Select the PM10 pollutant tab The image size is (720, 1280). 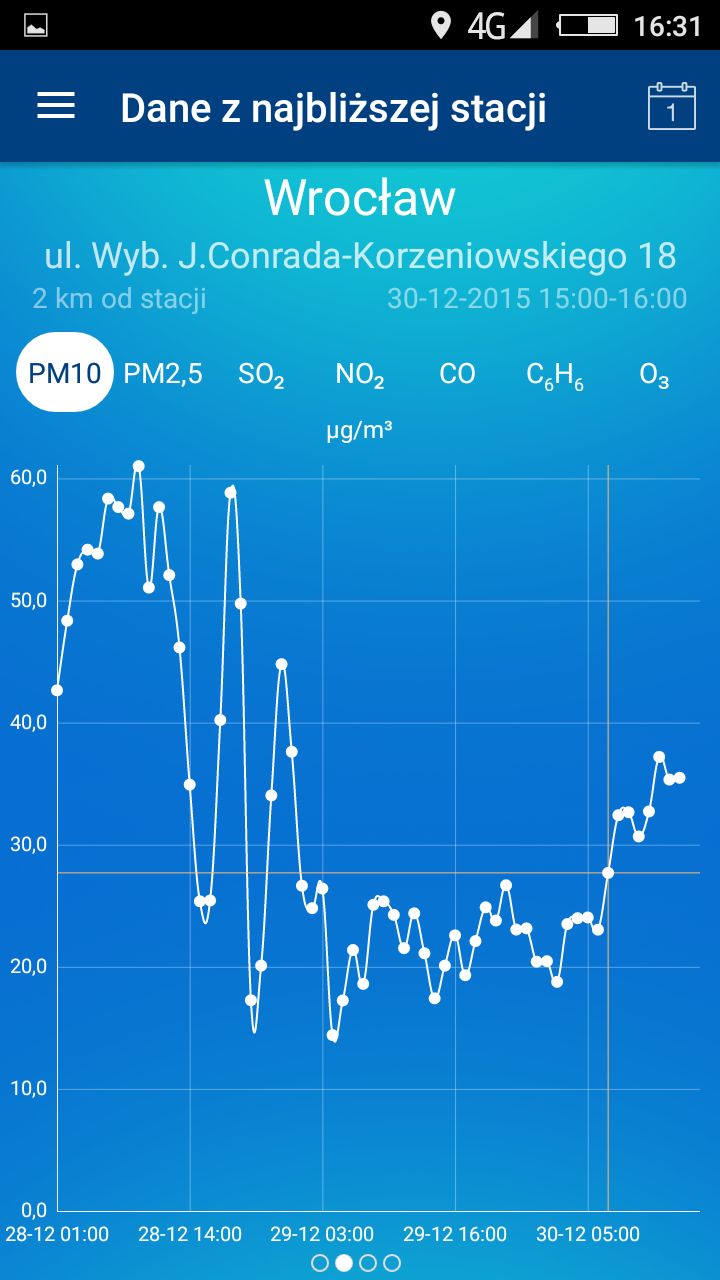pos(65,374)
